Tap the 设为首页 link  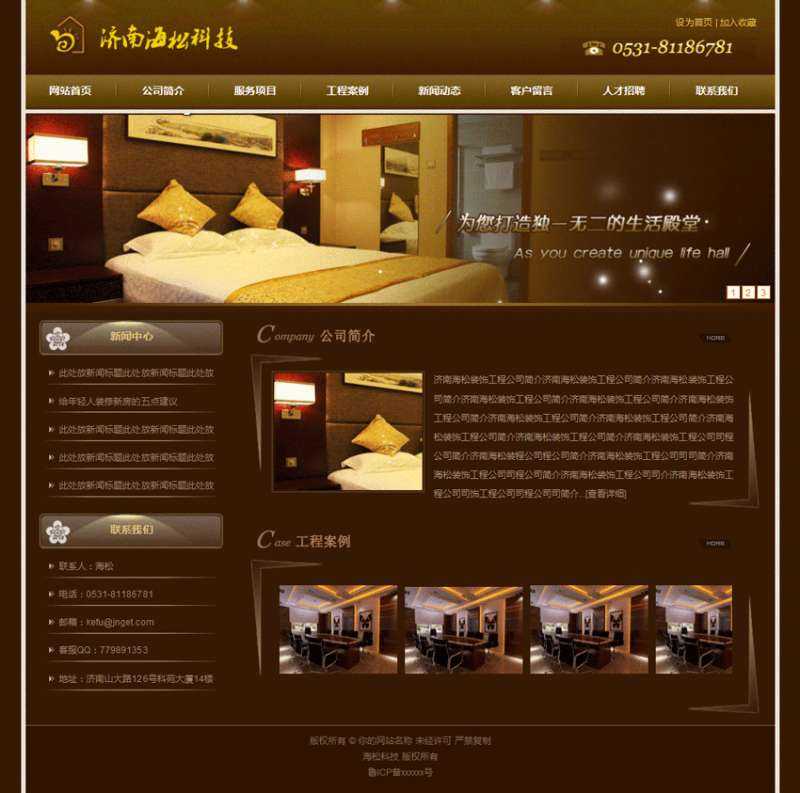(693, 22)
